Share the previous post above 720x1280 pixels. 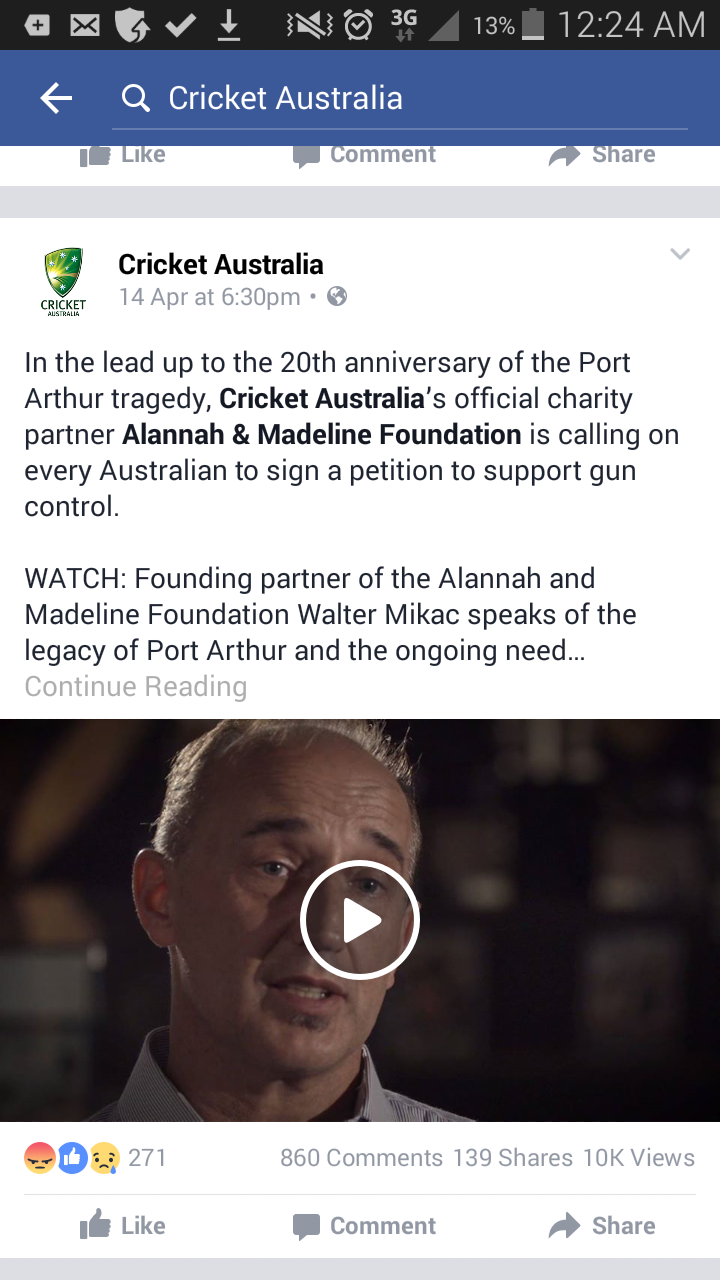(x=602, y=156)
